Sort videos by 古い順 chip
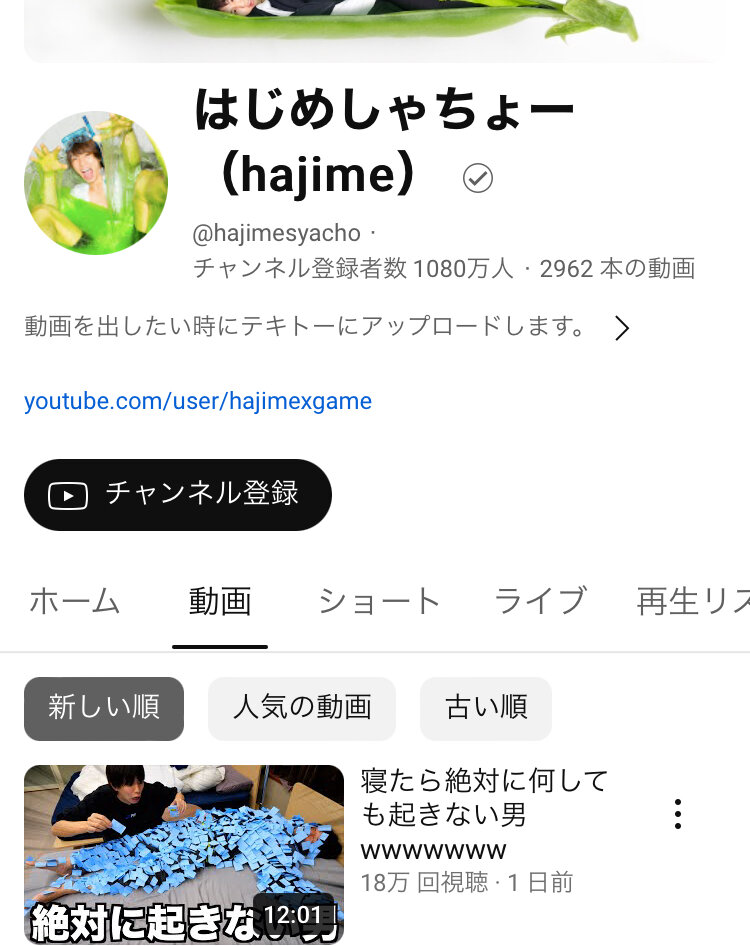This screenshot has height=946, width=750. click(x=486, y=708)
